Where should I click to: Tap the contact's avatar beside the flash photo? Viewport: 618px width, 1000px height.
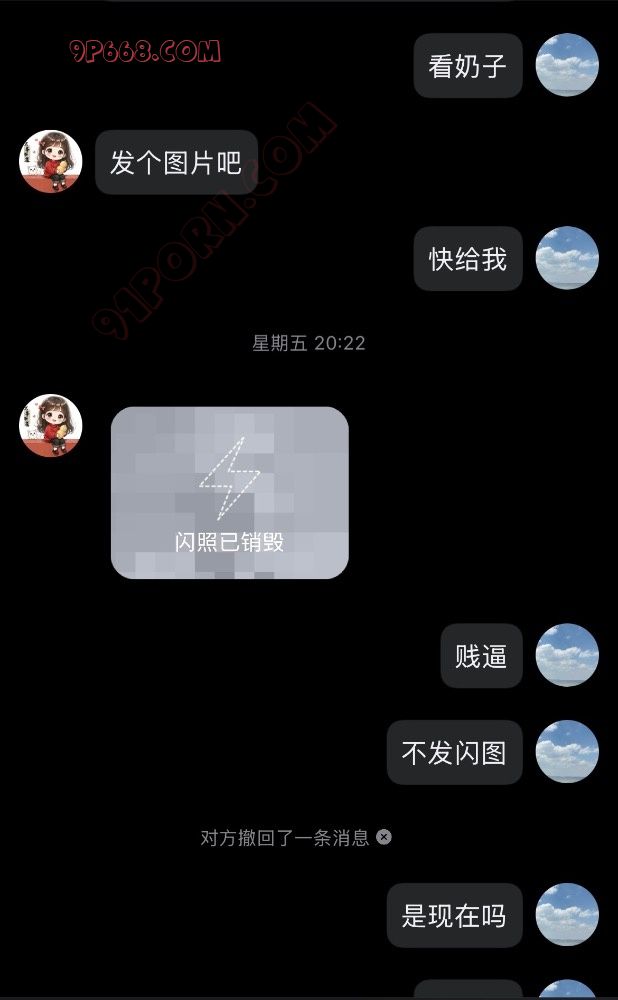50,425
